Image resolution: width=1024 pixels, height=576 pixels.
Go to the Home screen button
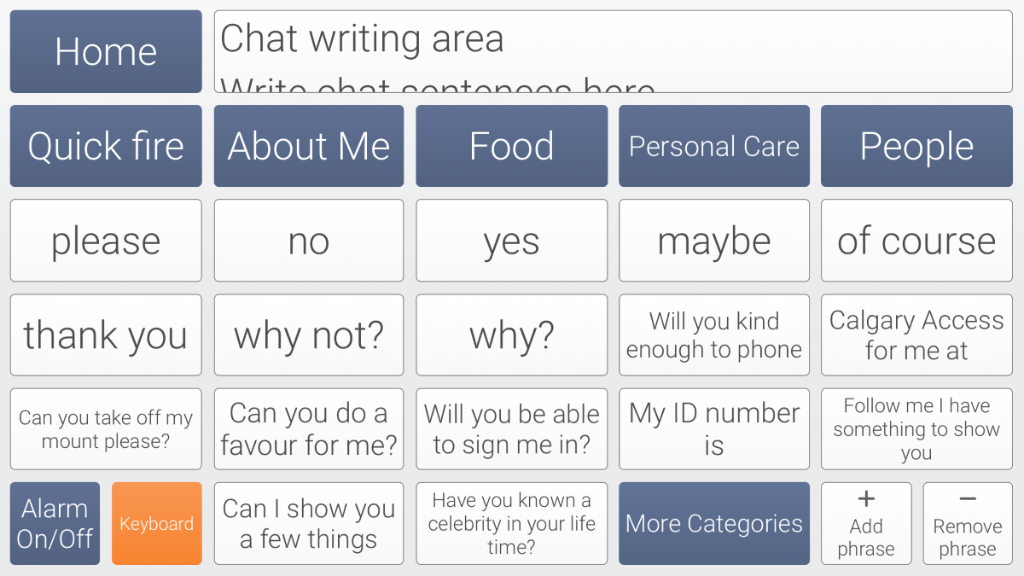(x=106, y=51)
